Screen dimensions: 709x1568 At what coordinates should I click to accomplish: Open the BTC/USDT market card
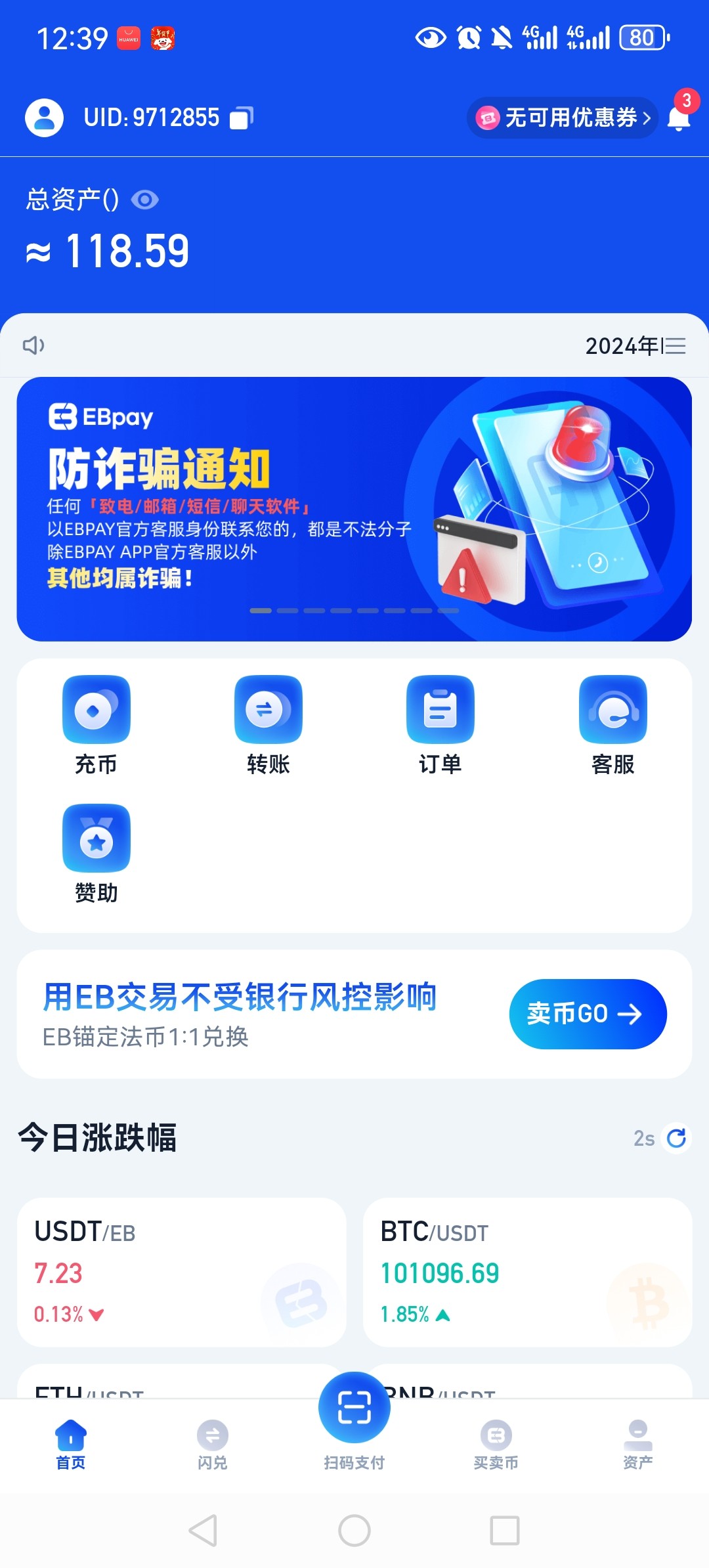pos(527,1272)
